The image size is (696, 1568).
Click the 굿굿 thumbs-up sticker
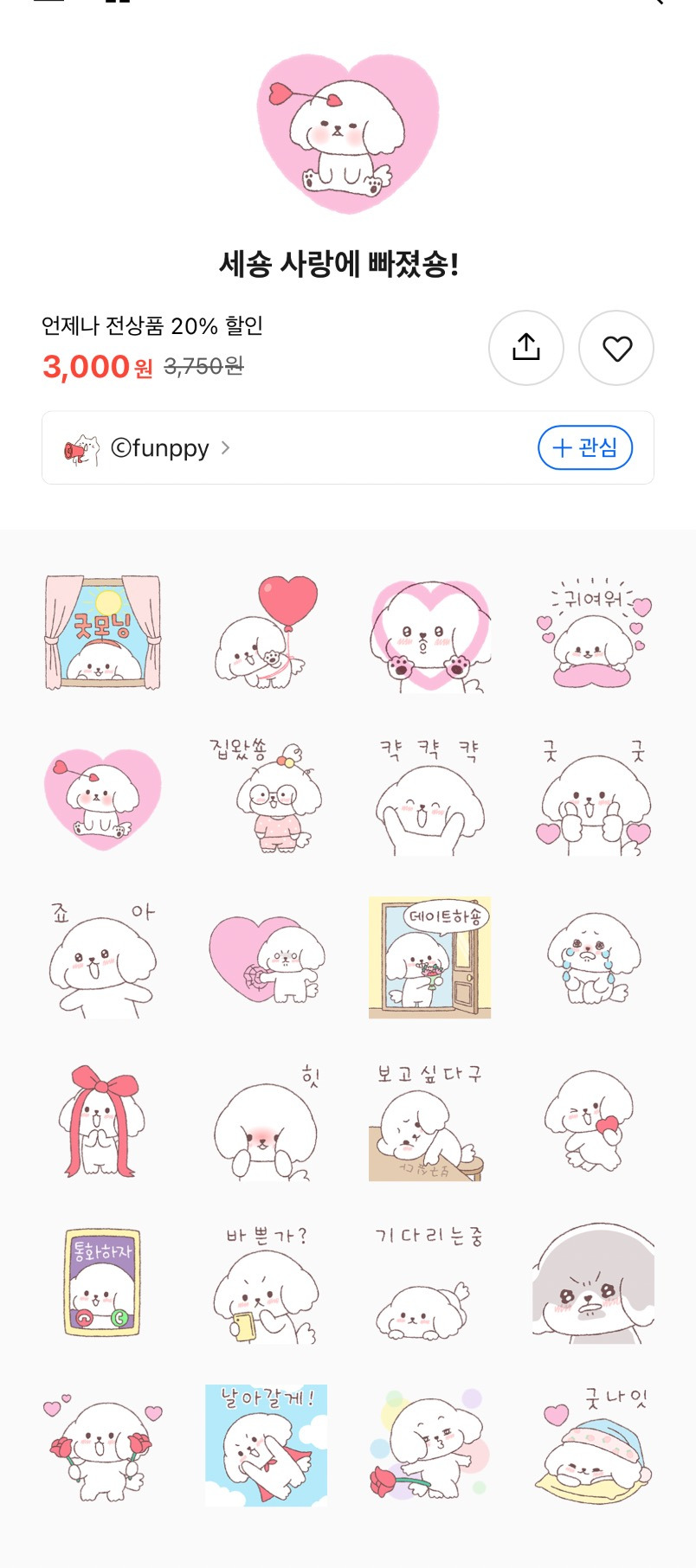(595, 796)
